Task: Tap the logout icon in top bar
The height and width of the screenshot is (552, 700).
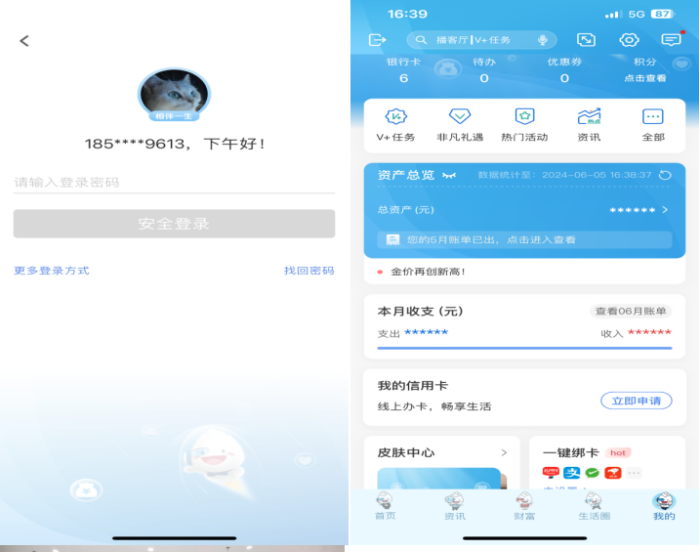Action: click(x=377, y=40)
